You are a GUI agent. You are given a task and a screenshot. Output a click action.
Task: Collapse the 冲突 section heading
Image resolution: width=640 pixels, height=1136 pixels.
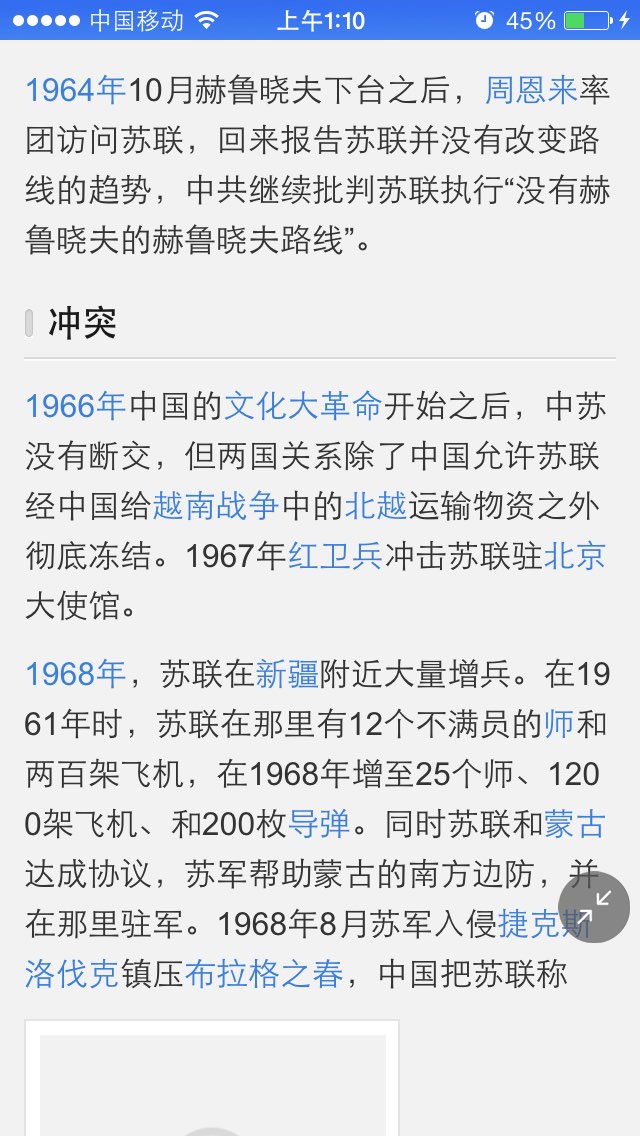(320, 323)
